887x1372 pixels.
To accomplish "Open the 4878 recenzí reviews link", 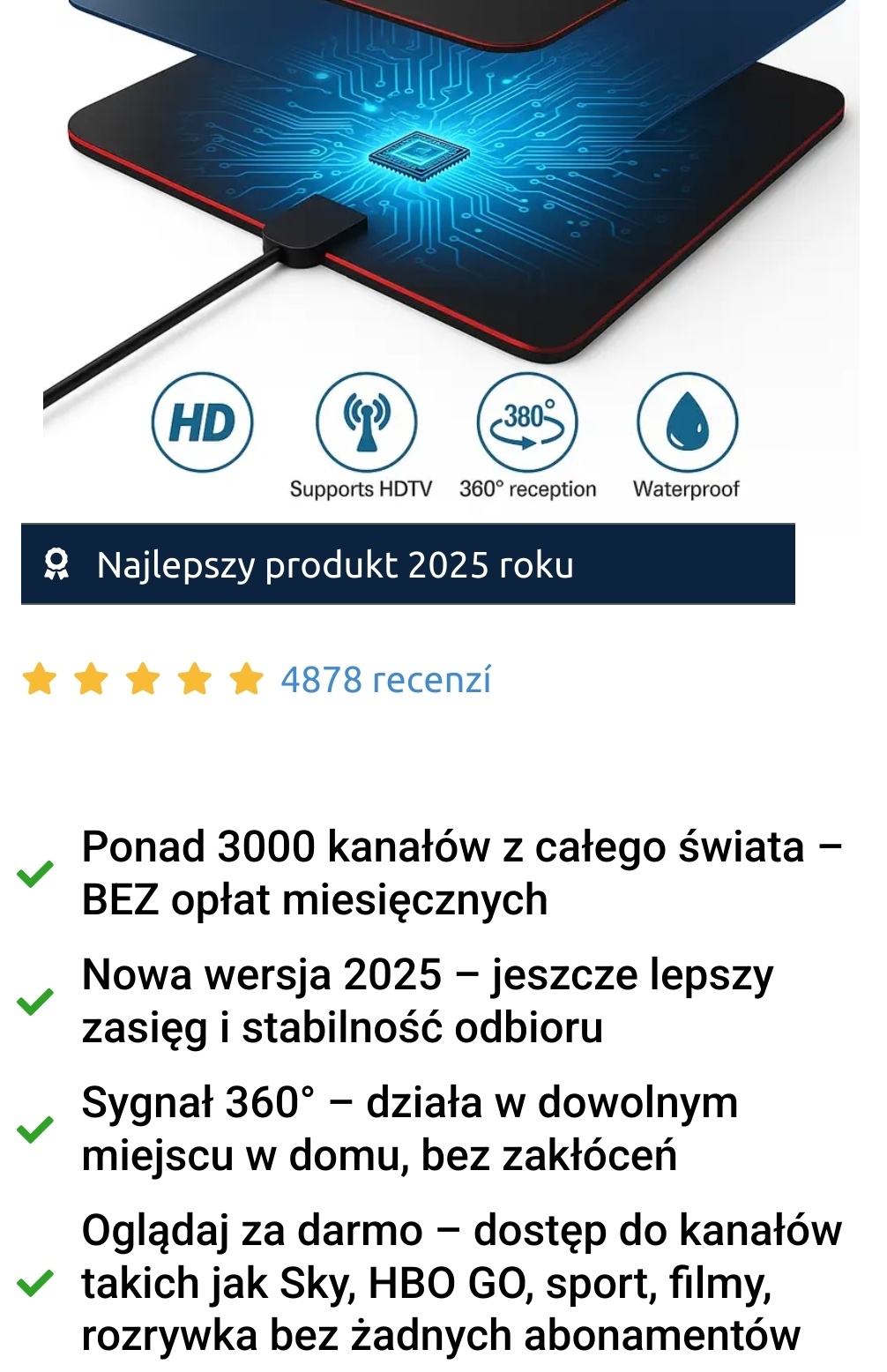I will click(x=385, y=680).
